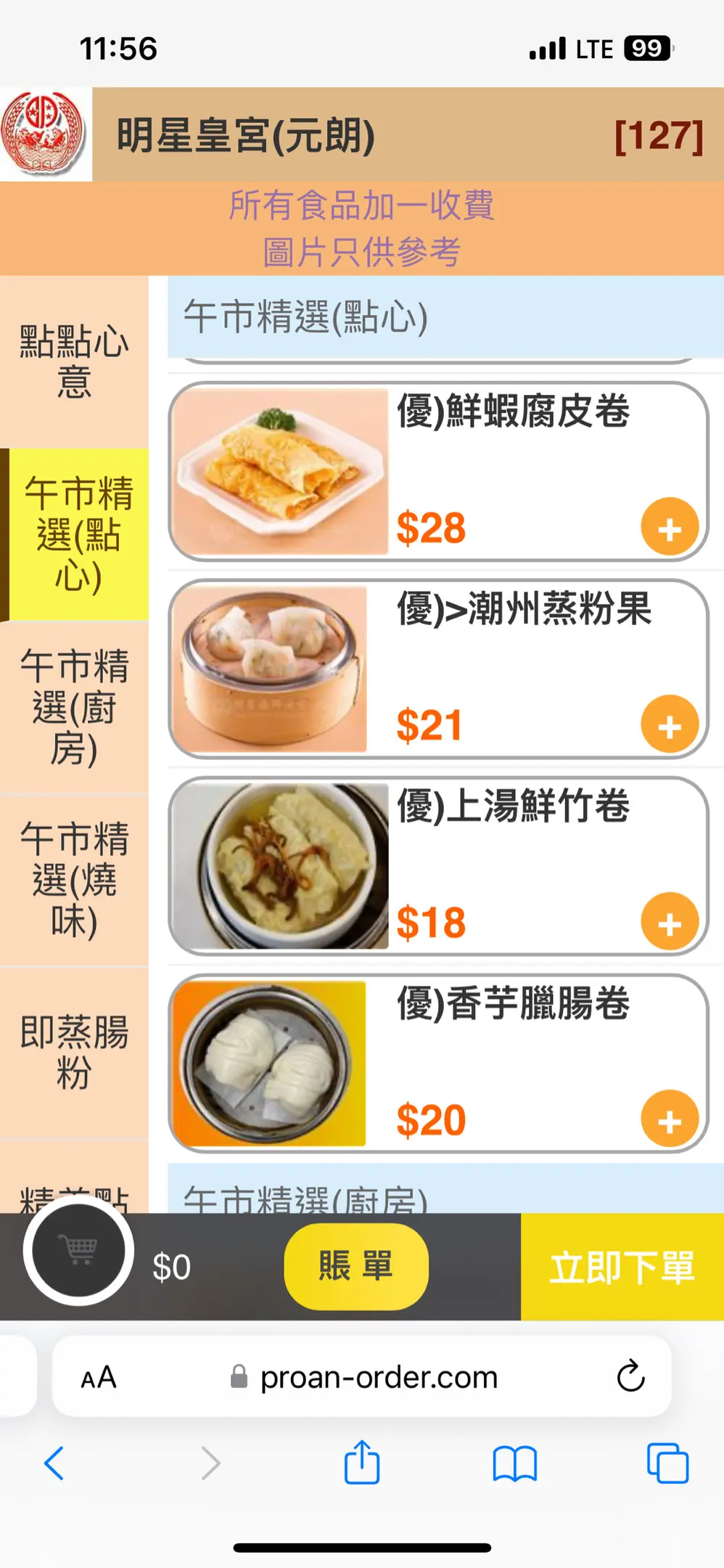The height and width of the screenshot is (1568, 724).
Task: Switch to the 點點心意 category
Action: click(74, 362)
